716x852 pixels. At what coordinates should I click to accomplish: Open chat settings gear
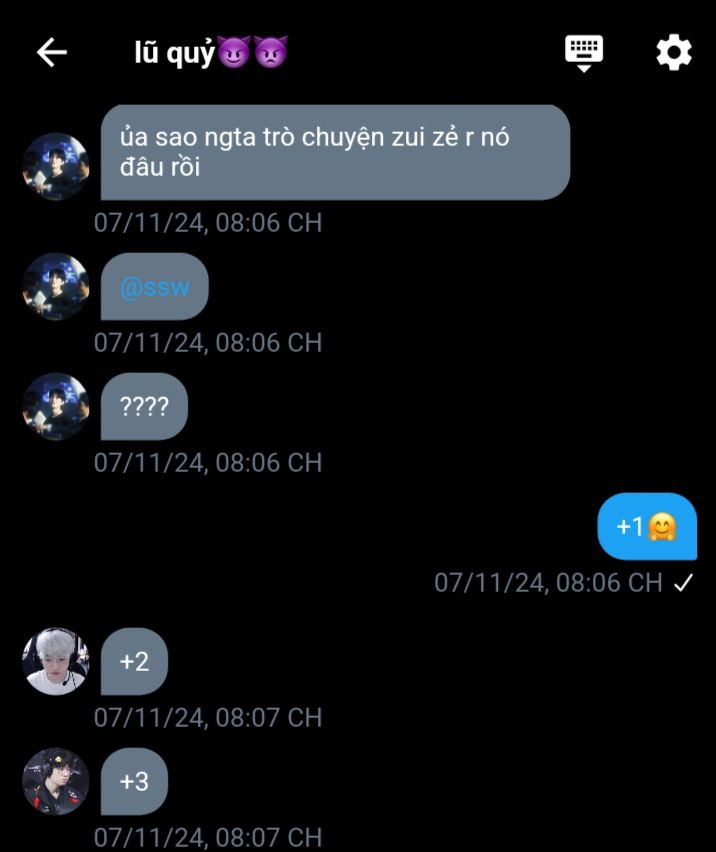[673, 52]
